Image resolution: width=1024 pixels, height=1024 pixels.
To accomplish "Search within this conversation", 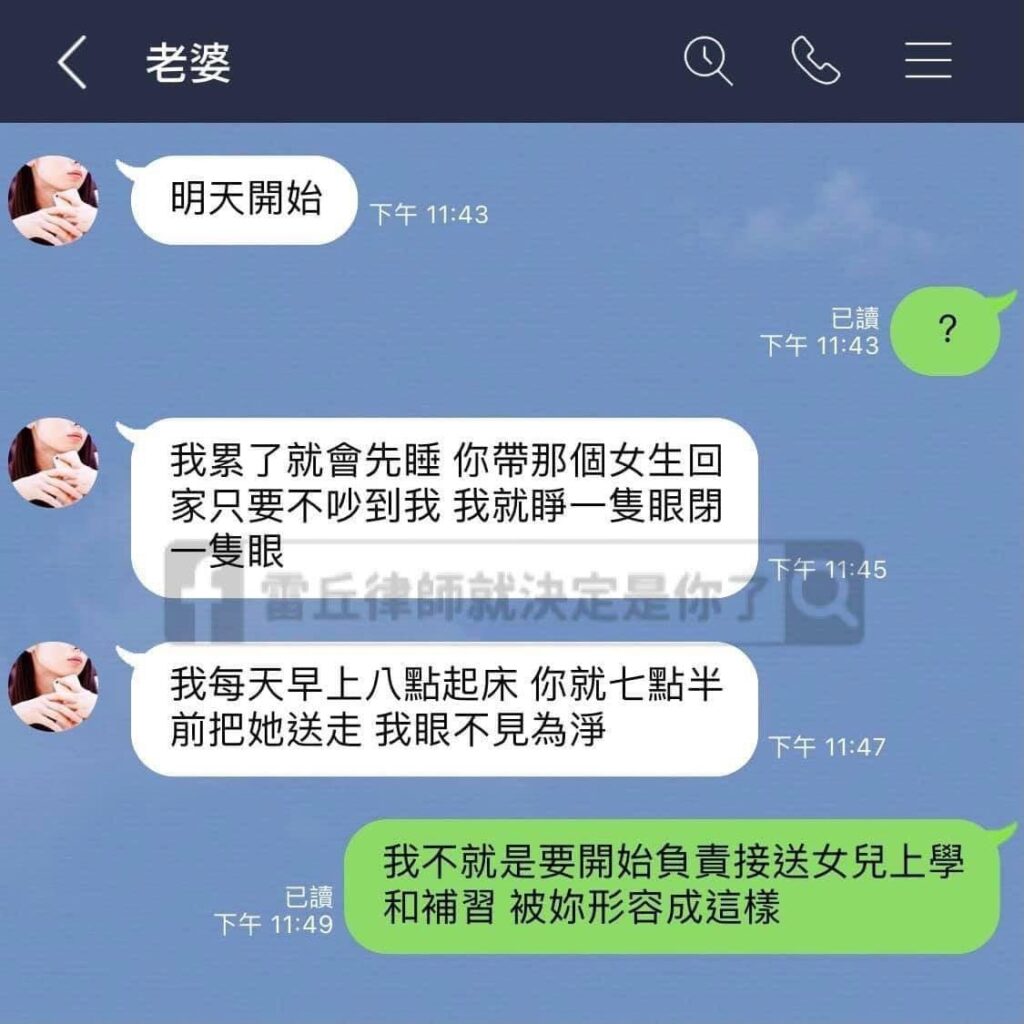I will pos(708,62).
